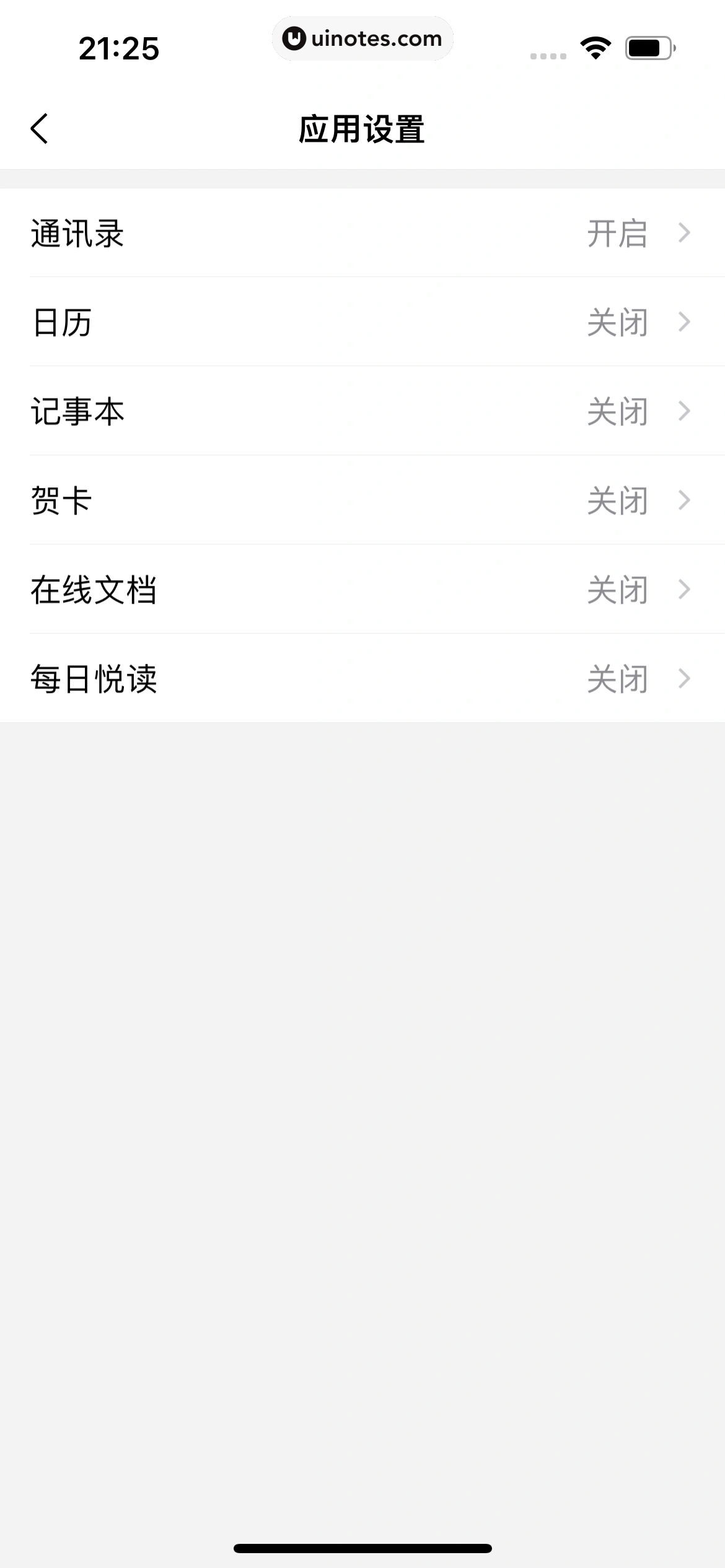Click the chevron next to 通讯录

(684, 233)
